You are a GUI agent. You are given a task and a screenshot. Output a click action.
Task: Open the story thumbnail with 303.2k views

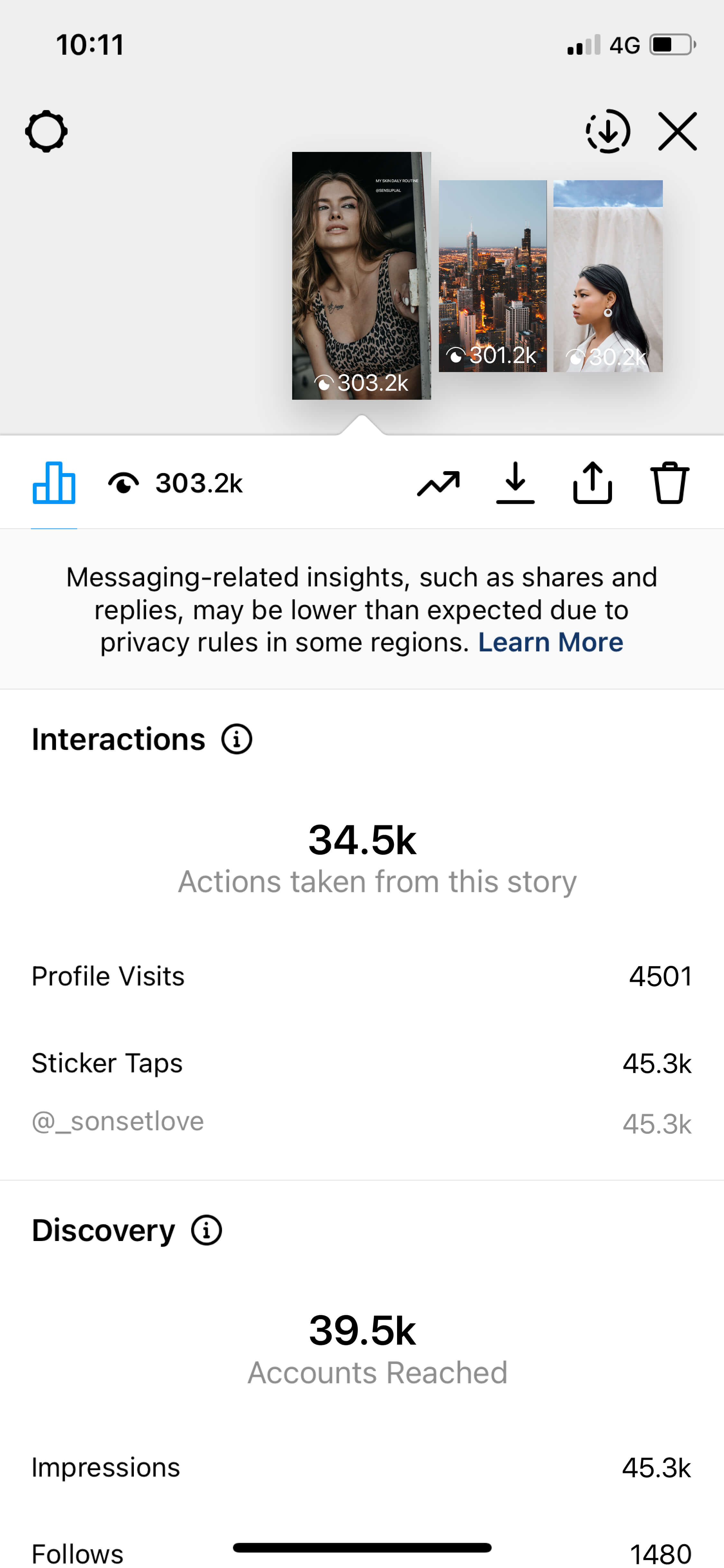click(361, 275)
